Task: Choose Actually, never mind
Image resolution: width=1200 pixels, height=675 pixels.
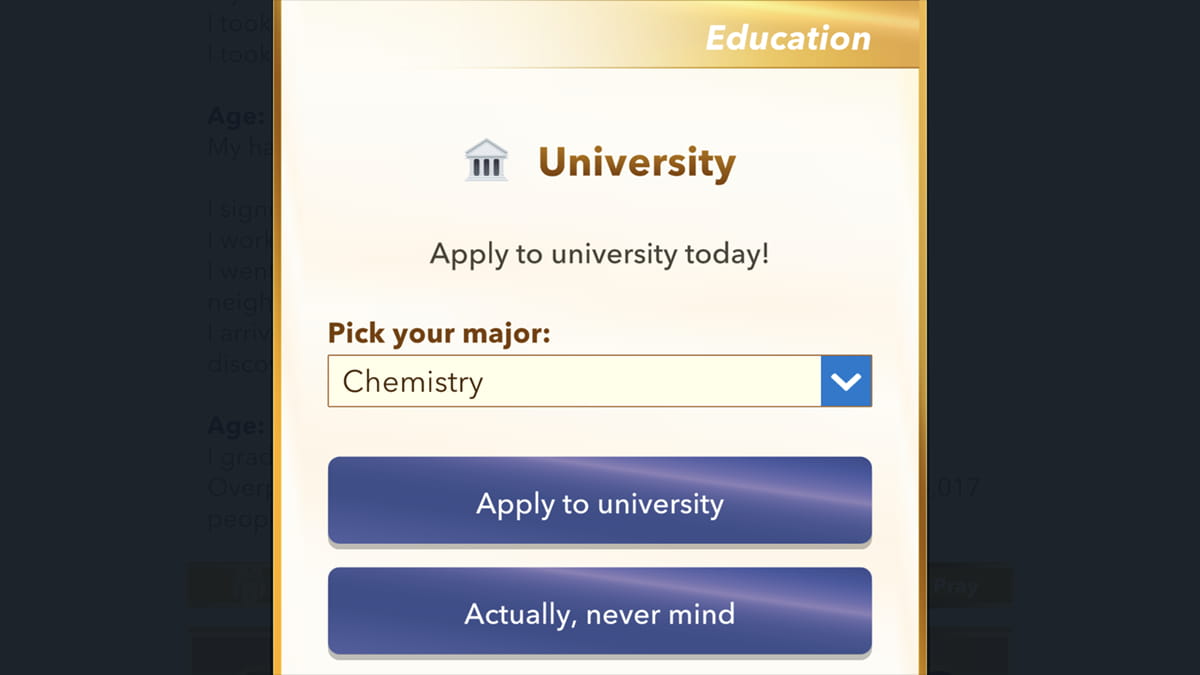Action: (599, 612)
